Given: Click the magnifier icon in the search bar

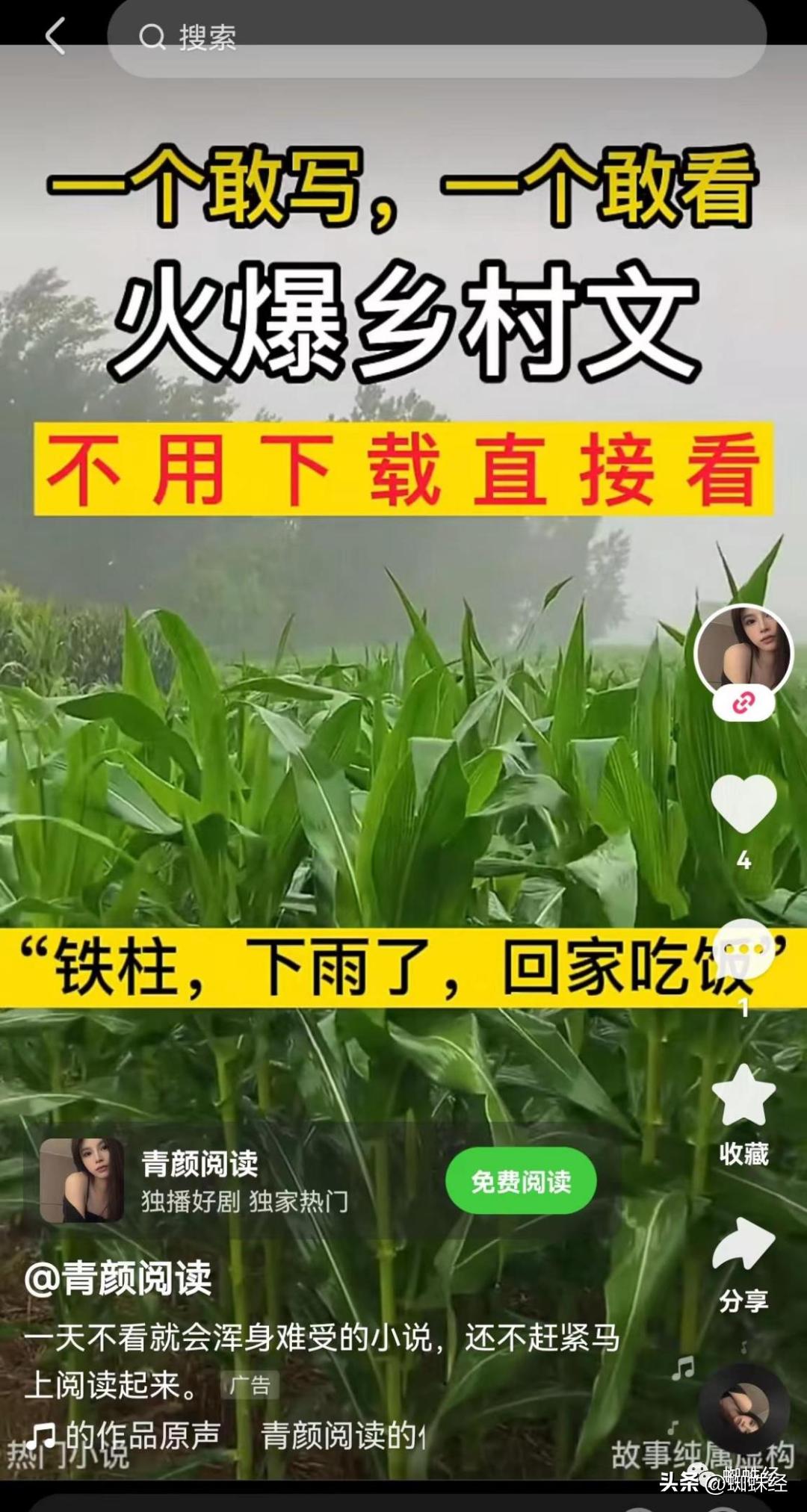Looking at the screenshot, I should click(153, 36).
